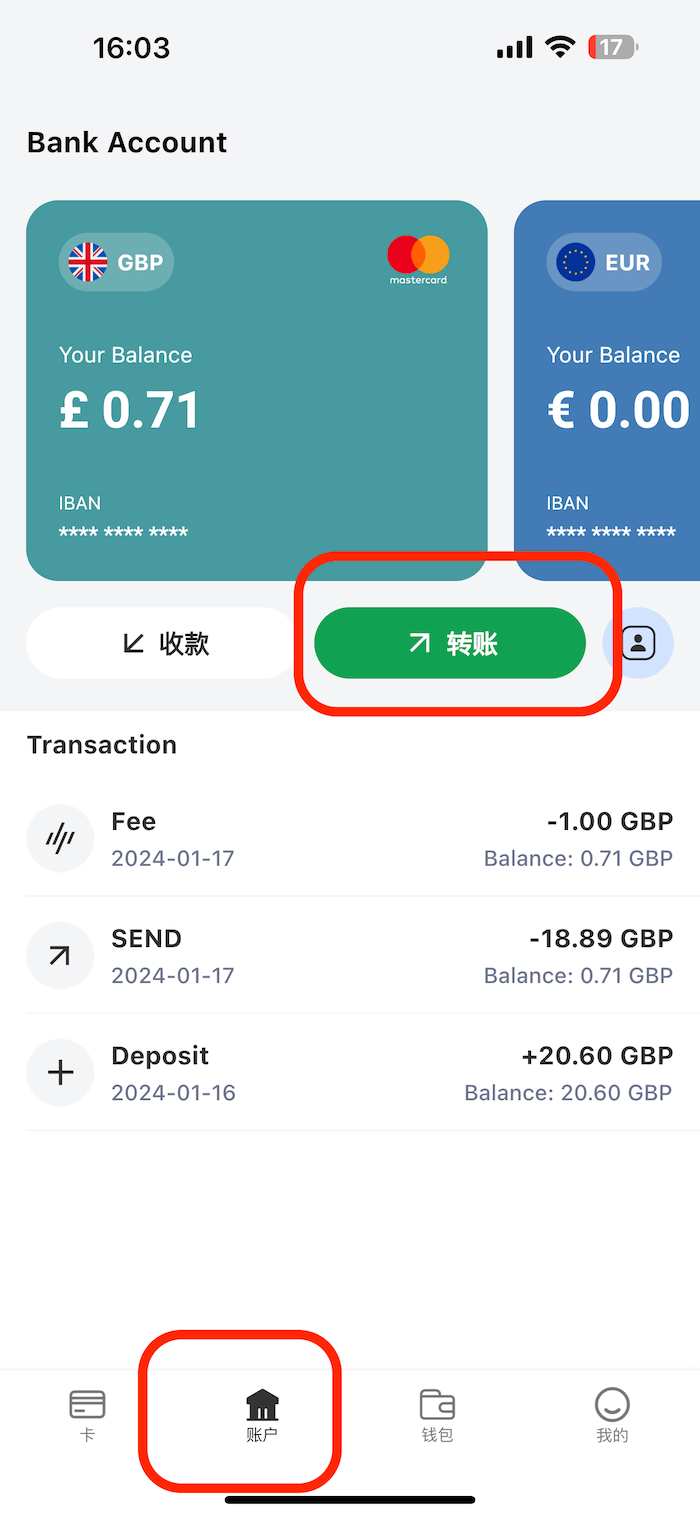This screenshot has width=700, height=1517.
Task: Open the 收款 receive button
Action: [162, 643]
